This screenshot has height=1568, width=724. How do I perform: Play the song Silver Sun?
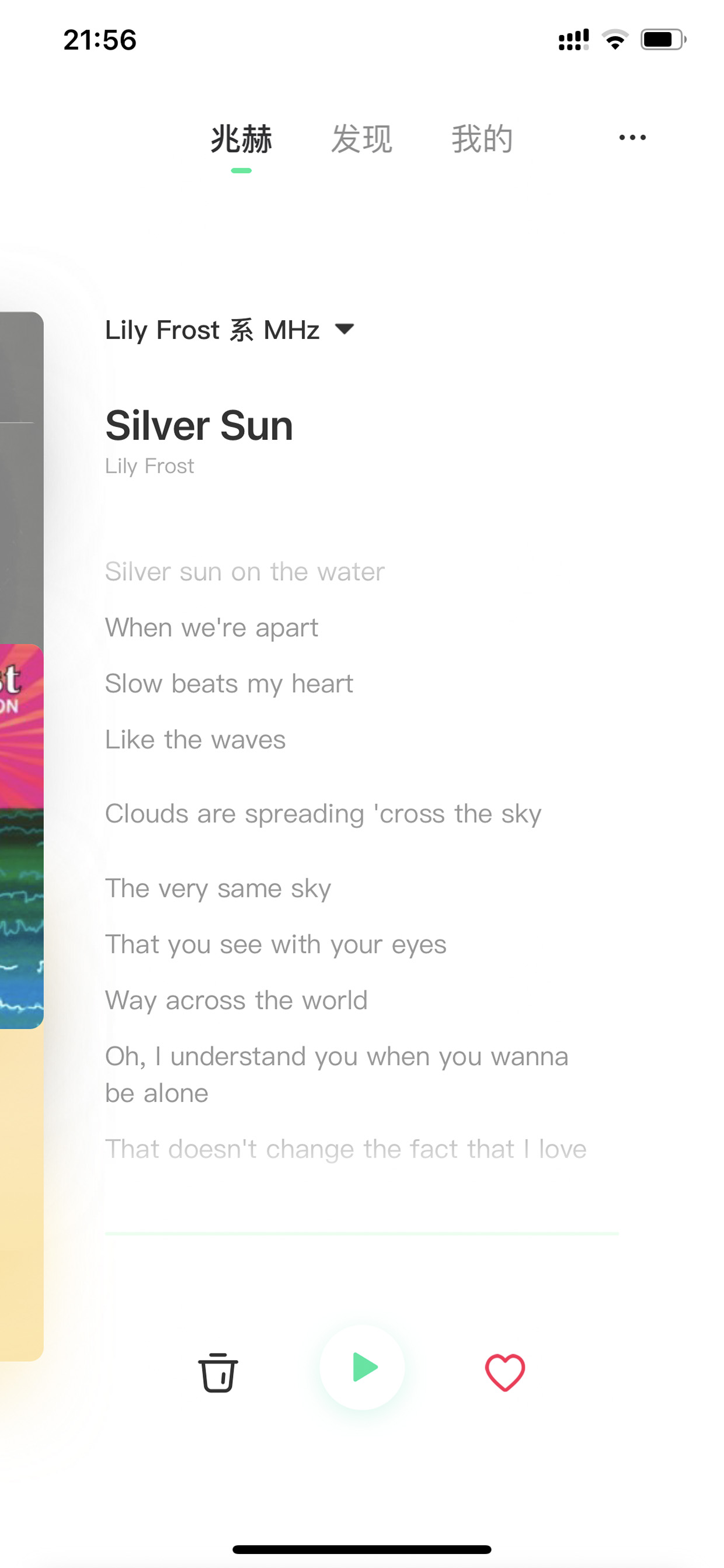(362, 1367)
